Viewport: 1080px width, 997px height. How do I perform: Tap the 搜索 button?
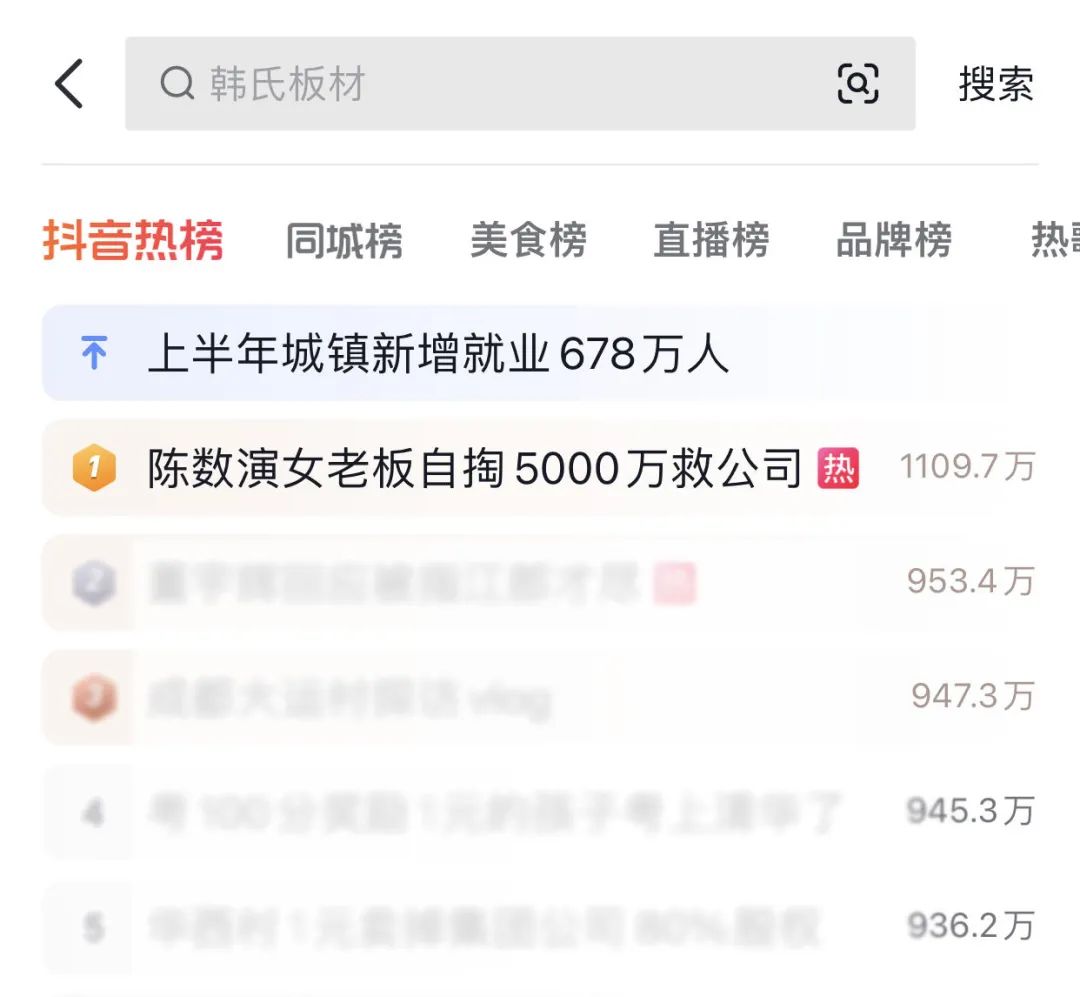pyautogui.click(x=996, y=84)
